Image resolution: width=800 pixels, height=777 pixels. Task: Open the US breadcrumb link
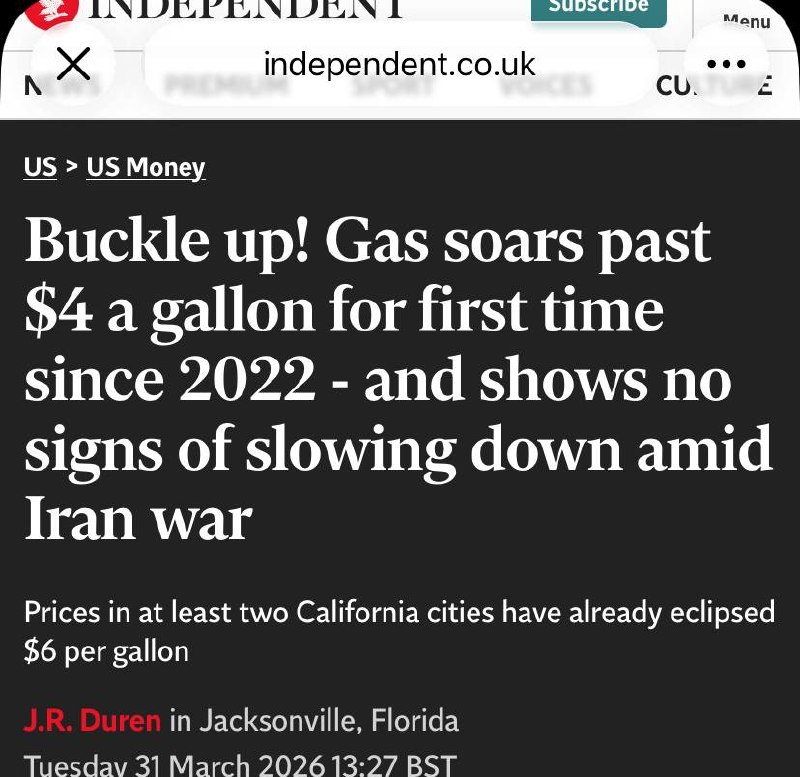40,167
